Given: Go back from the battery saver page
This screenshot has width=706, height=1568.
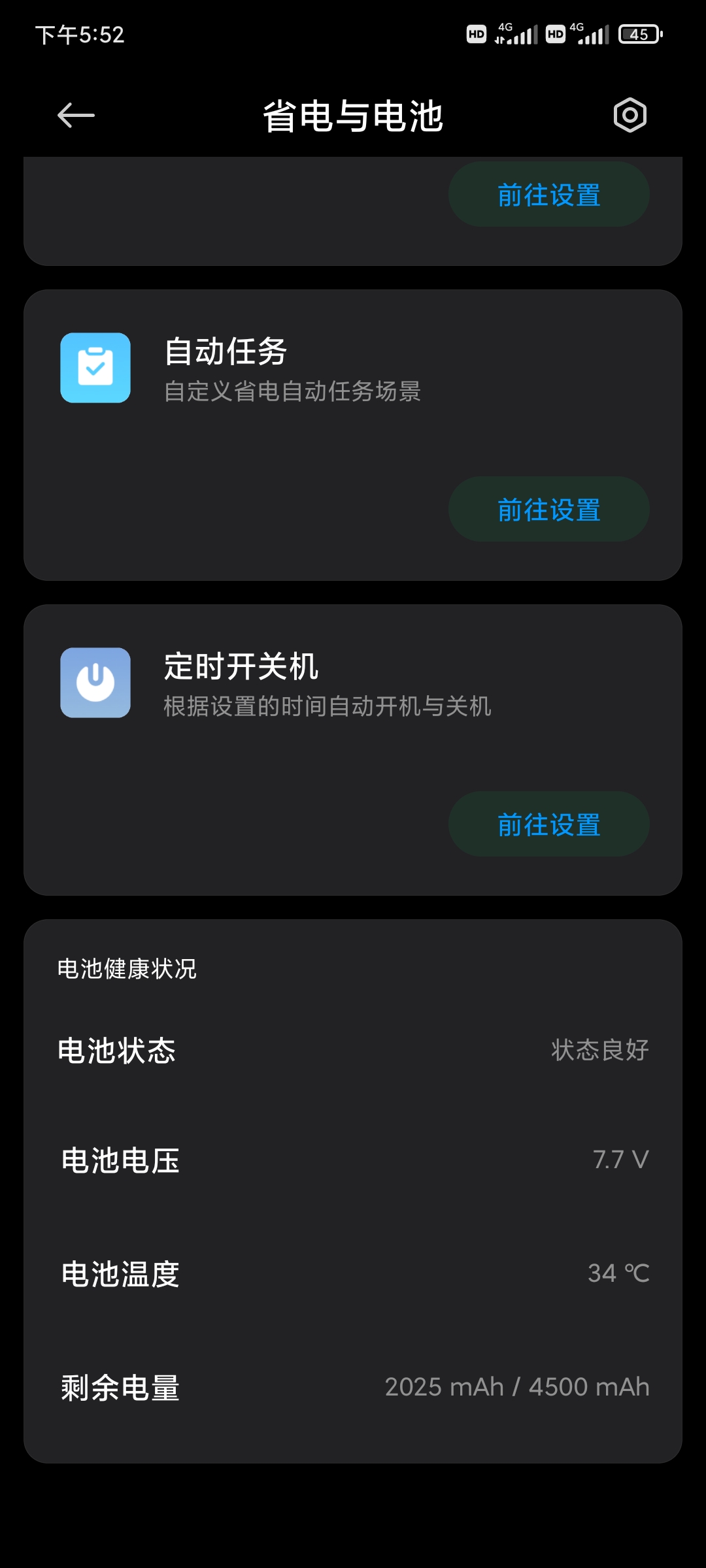Looking at the screenshot, I should point(76,116).
